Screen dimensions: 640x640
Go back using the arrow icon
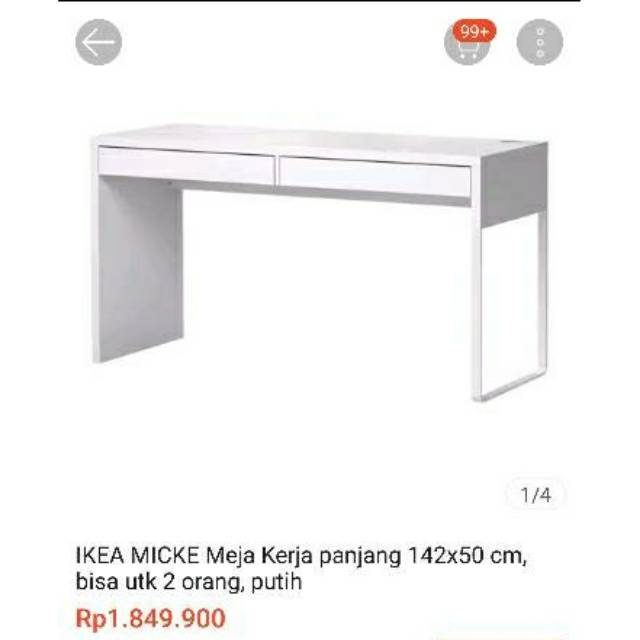pos(98,43)
